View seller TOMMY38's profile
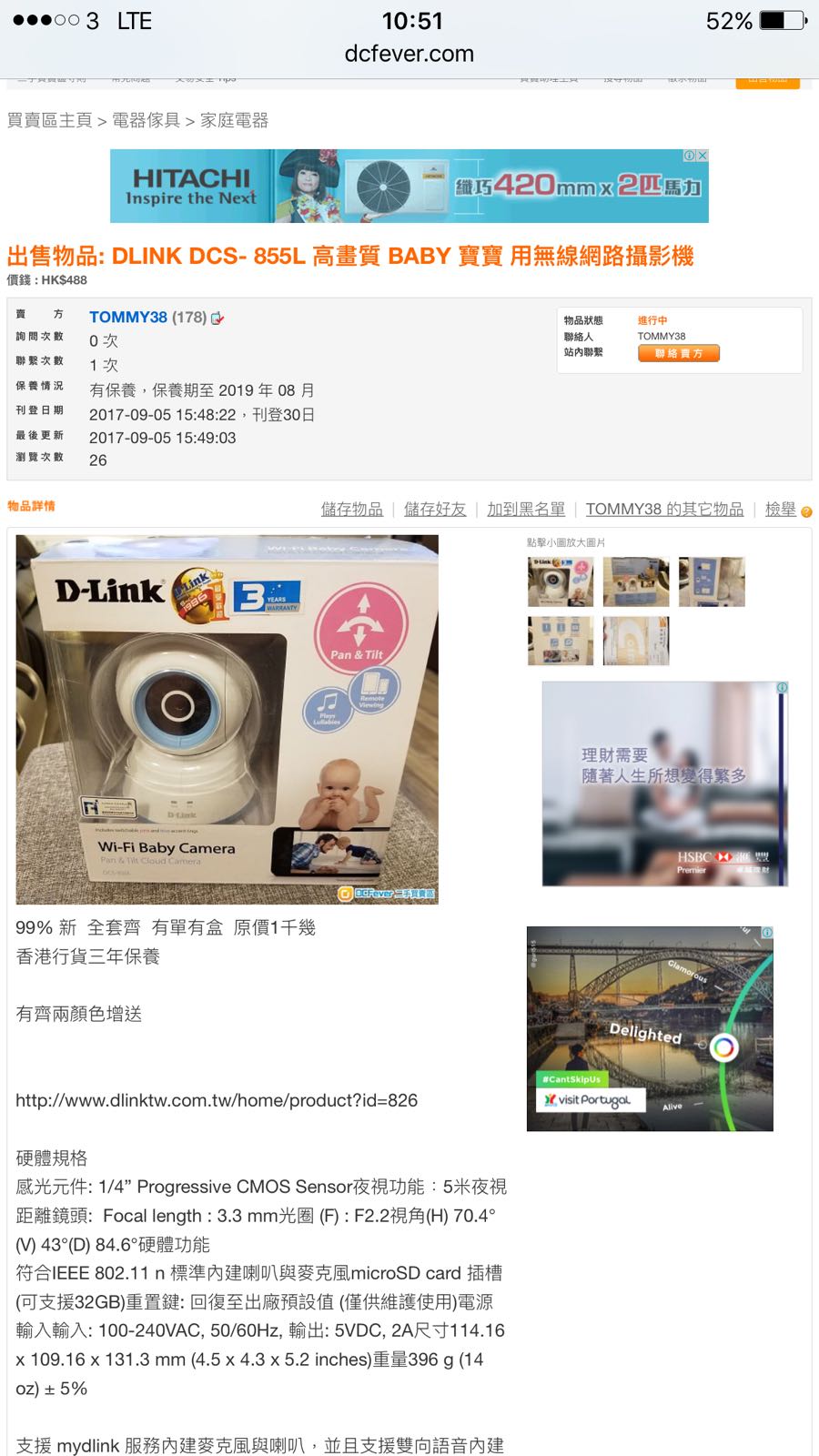 click(x=128, y=317)
